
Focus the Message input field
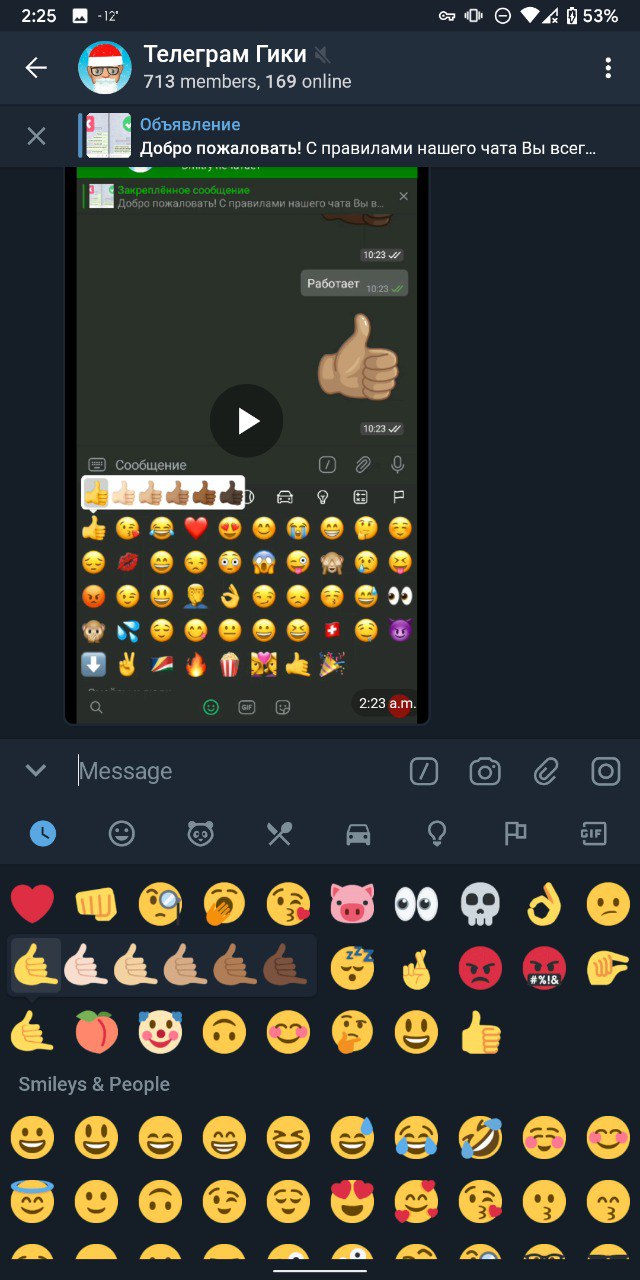click(230, 771)
